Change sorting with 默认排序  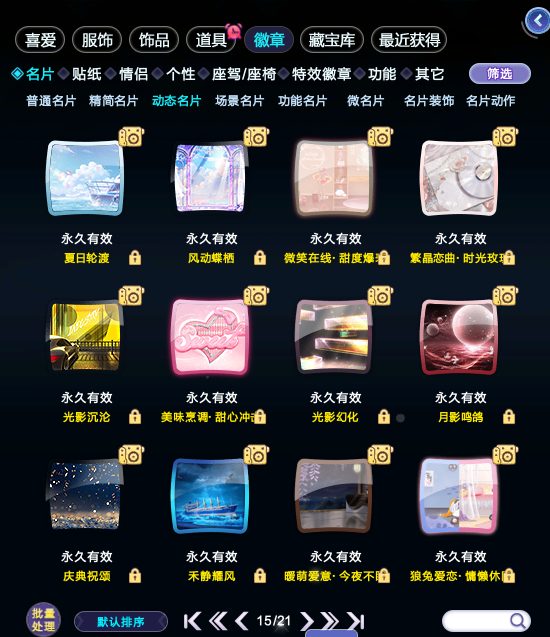(121, 622)
